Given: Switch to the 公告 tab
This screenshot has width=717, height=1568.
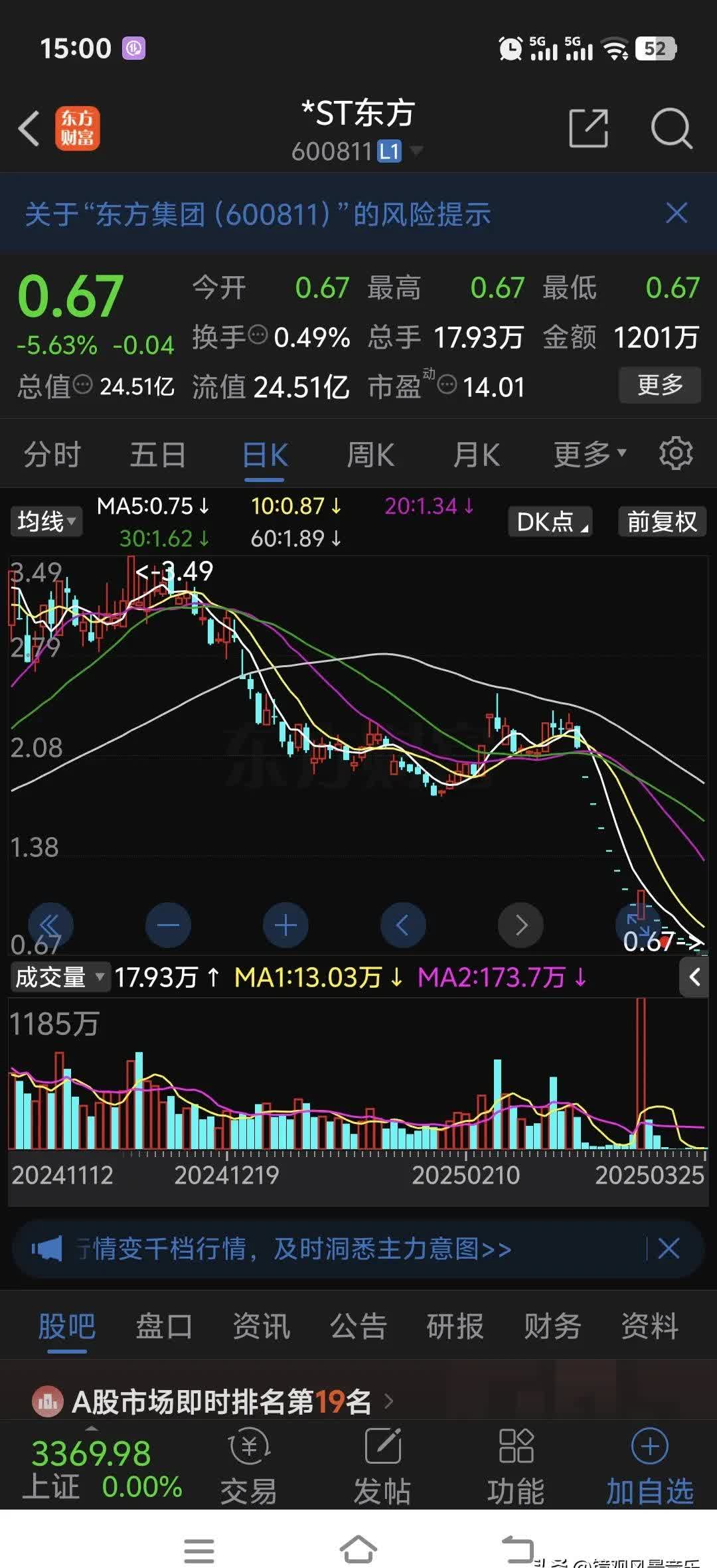Looking at the screenshot, I should tap(358, 1327).
